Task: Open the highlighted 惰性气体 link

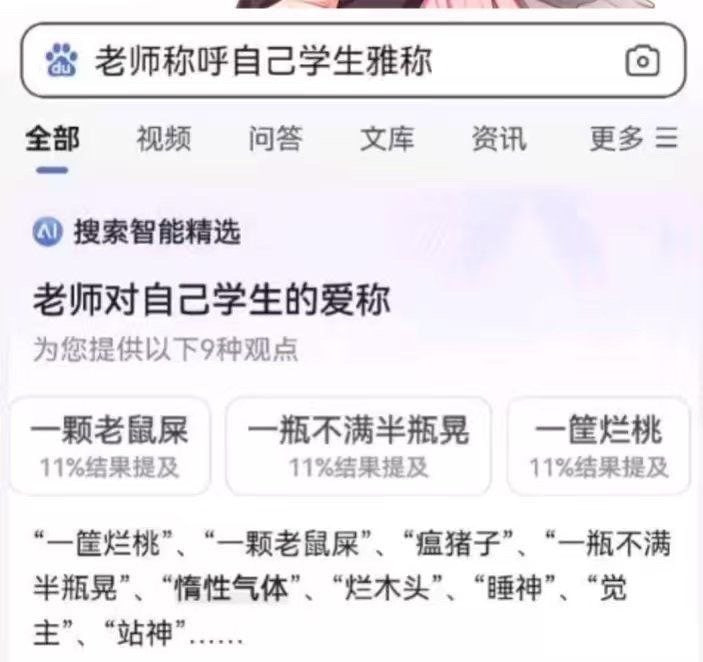Action: point(231,588)
